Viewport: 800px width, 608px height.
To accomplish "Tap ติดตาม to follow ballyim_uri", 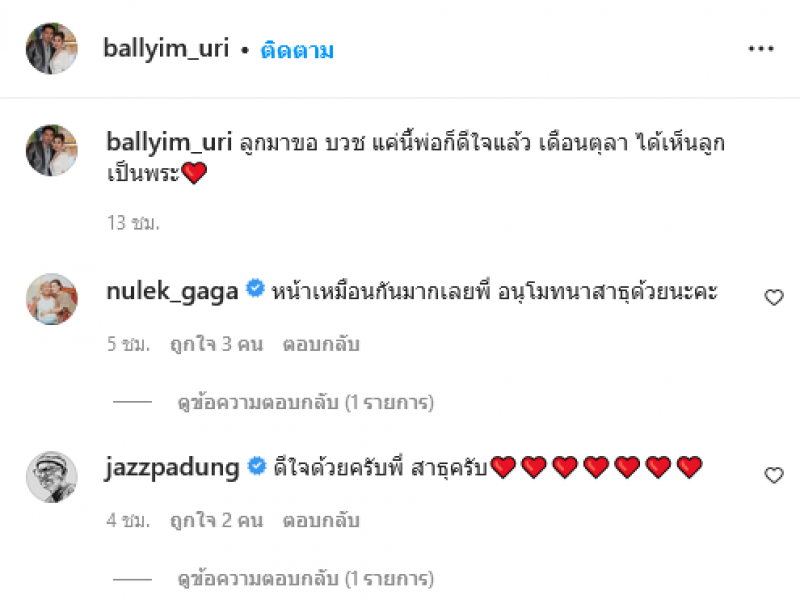I will click(x=298, y=50).
